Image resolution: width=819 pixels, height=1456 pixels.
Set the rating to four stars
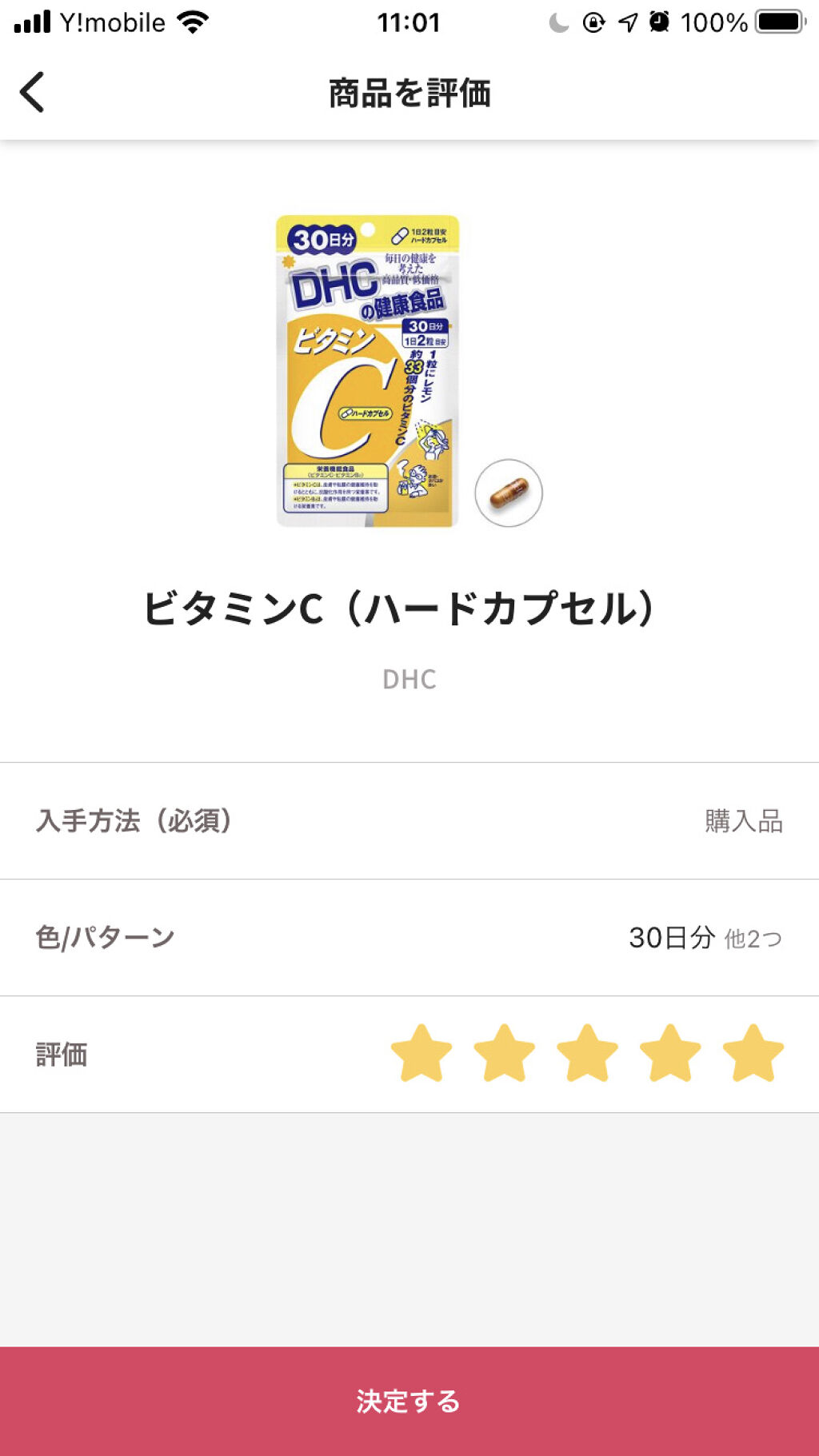click(x=670, y=1054)
